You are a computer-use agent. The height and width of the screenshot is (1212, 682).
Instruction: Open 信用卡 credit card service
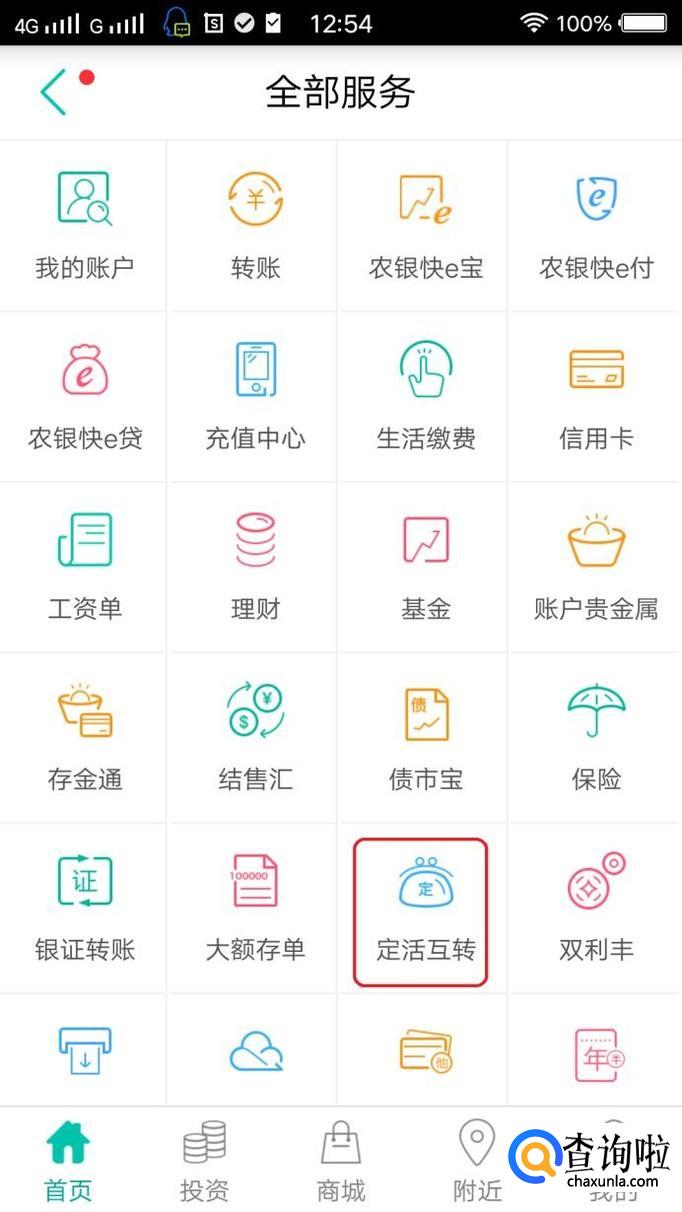point(596,396)
